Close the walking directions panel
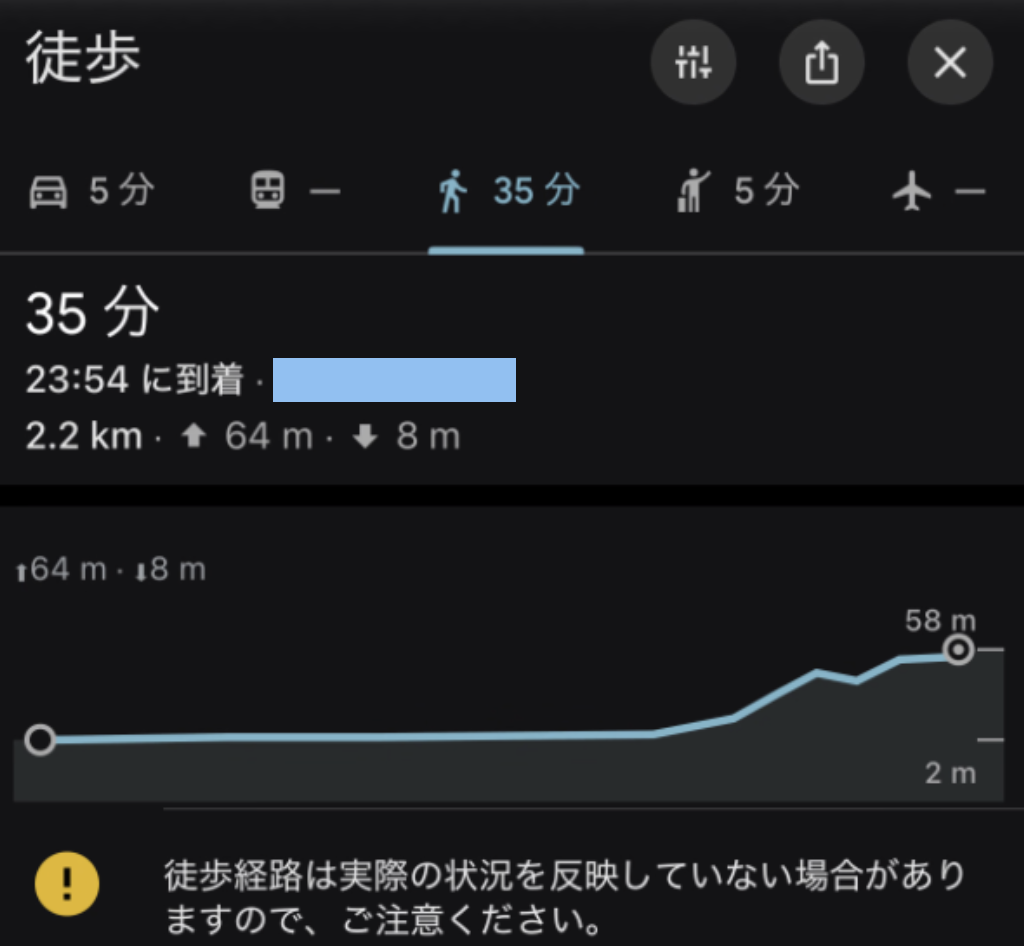The width and height of the screenshot is (1024, 946). 949,63
